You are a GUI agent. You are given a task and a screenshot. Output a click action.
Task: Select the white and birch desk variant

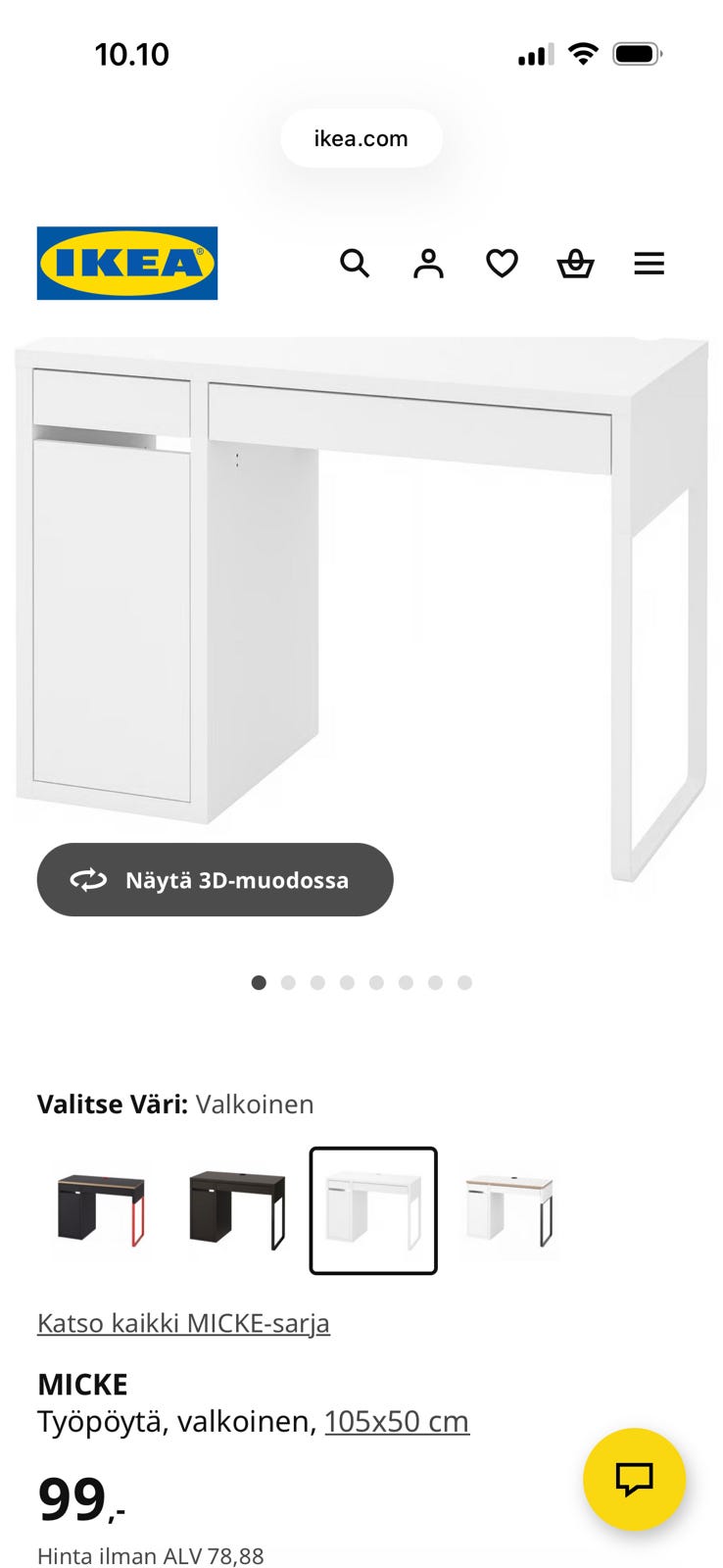point(509,1209)
